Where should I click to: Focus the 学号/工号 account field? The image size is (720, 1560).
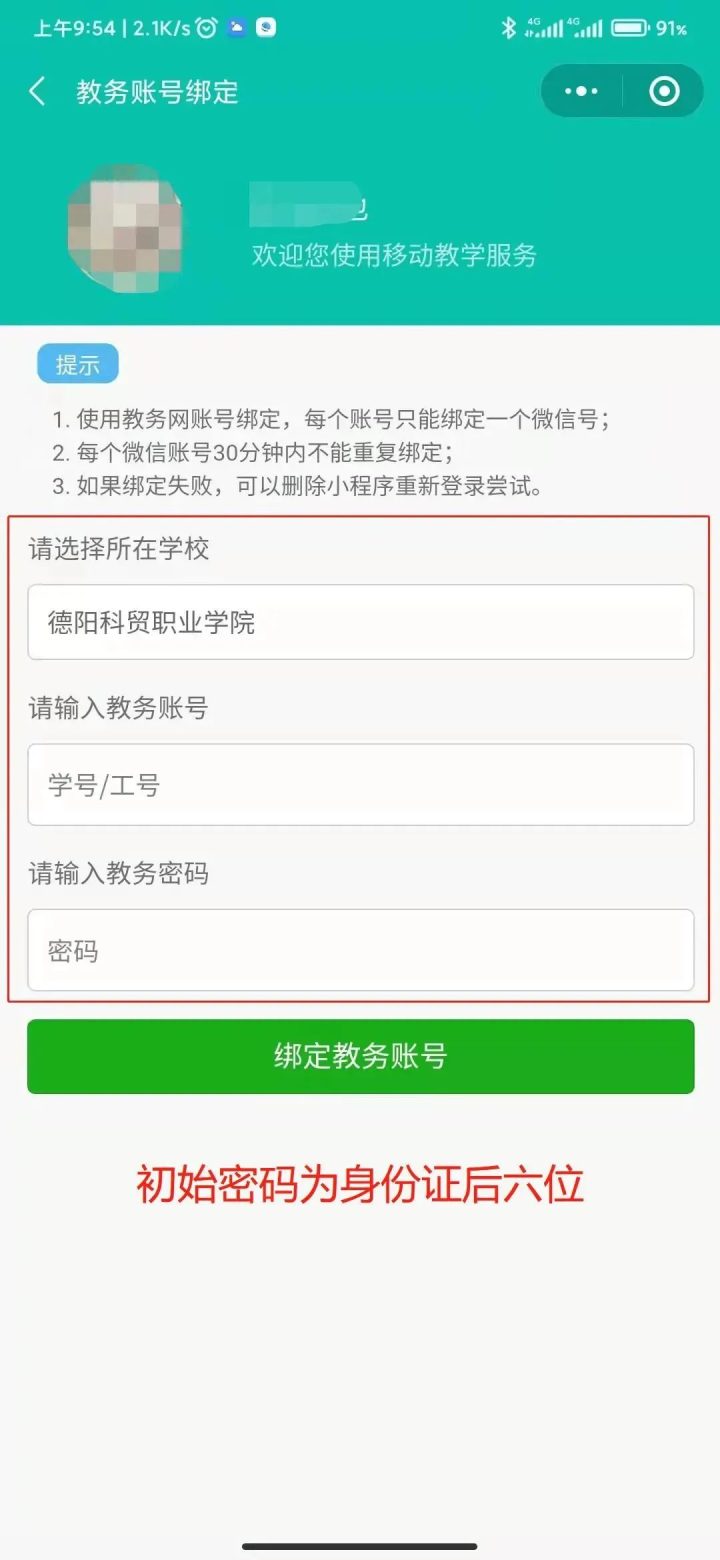pos(360,785)
